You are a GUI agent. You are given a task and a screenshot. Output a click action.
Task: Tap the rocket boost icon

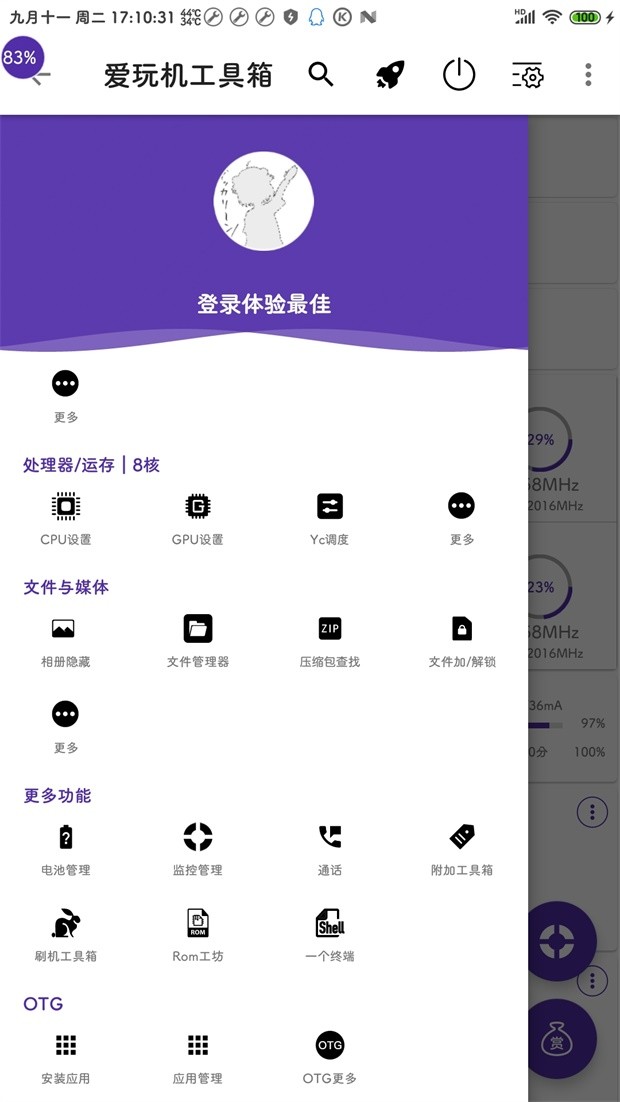point(390,74)
